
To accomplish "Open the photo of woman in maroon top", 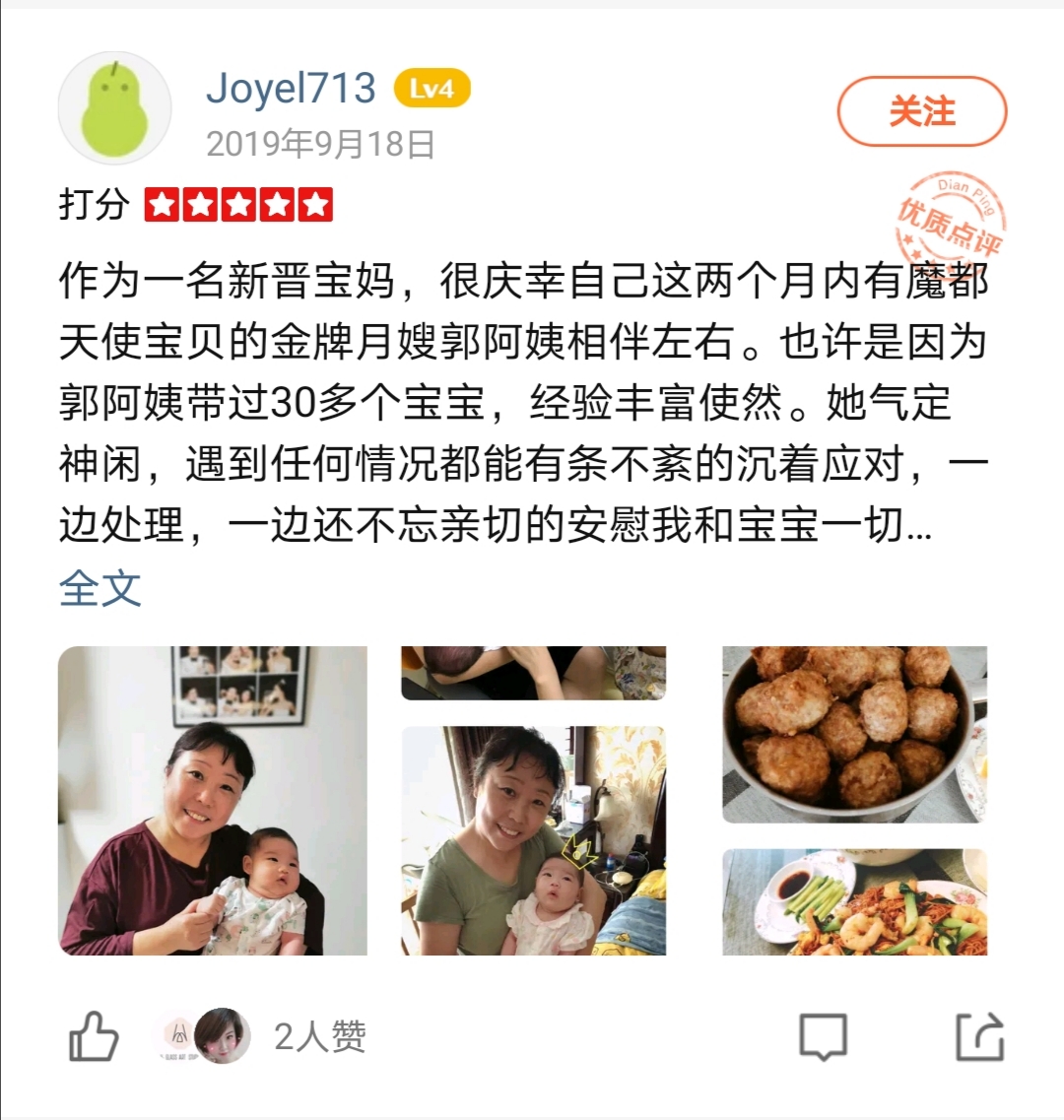I will click(x=213, y=800).
